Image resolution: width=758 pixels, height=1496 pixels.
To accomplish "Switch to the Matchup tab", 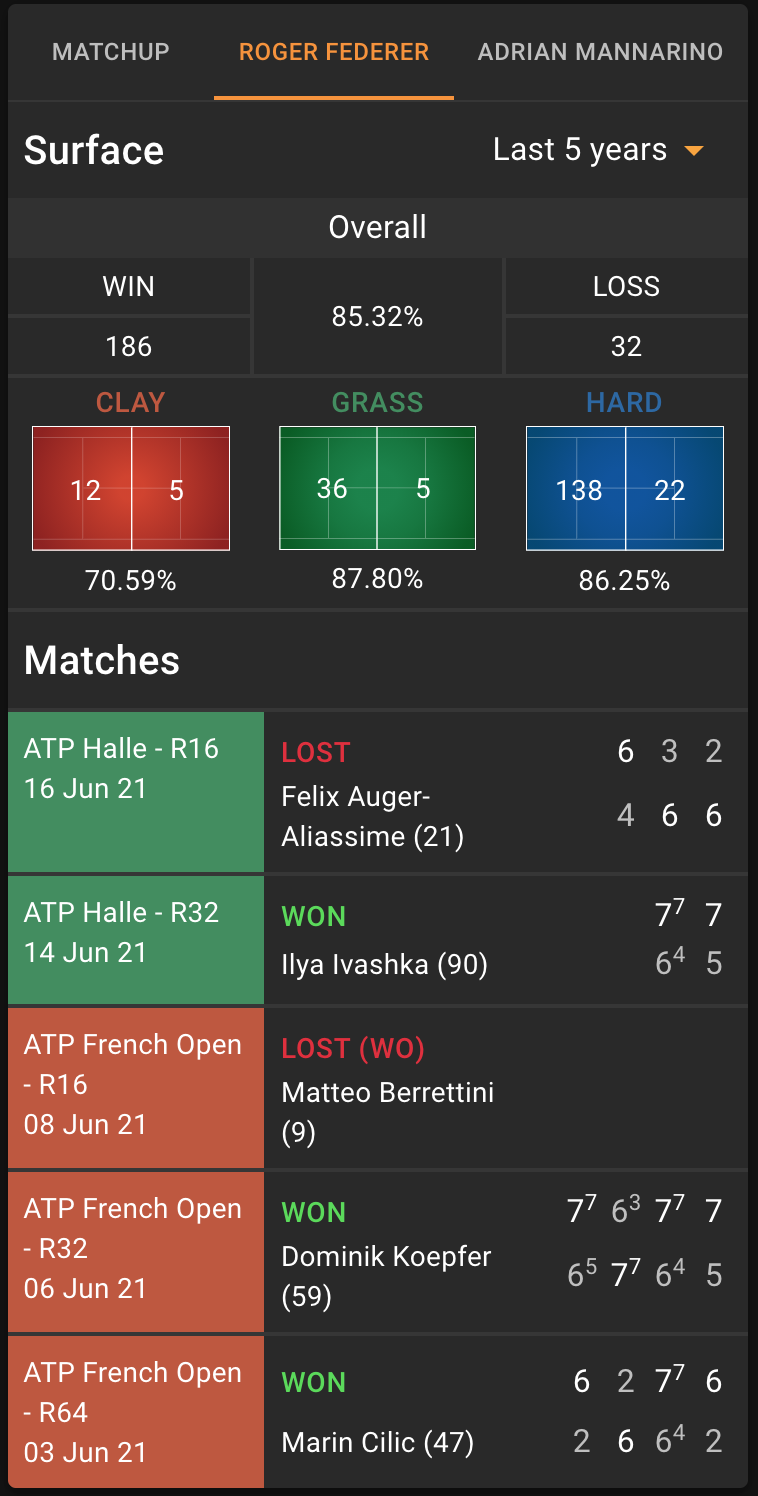I will point(111,52).
